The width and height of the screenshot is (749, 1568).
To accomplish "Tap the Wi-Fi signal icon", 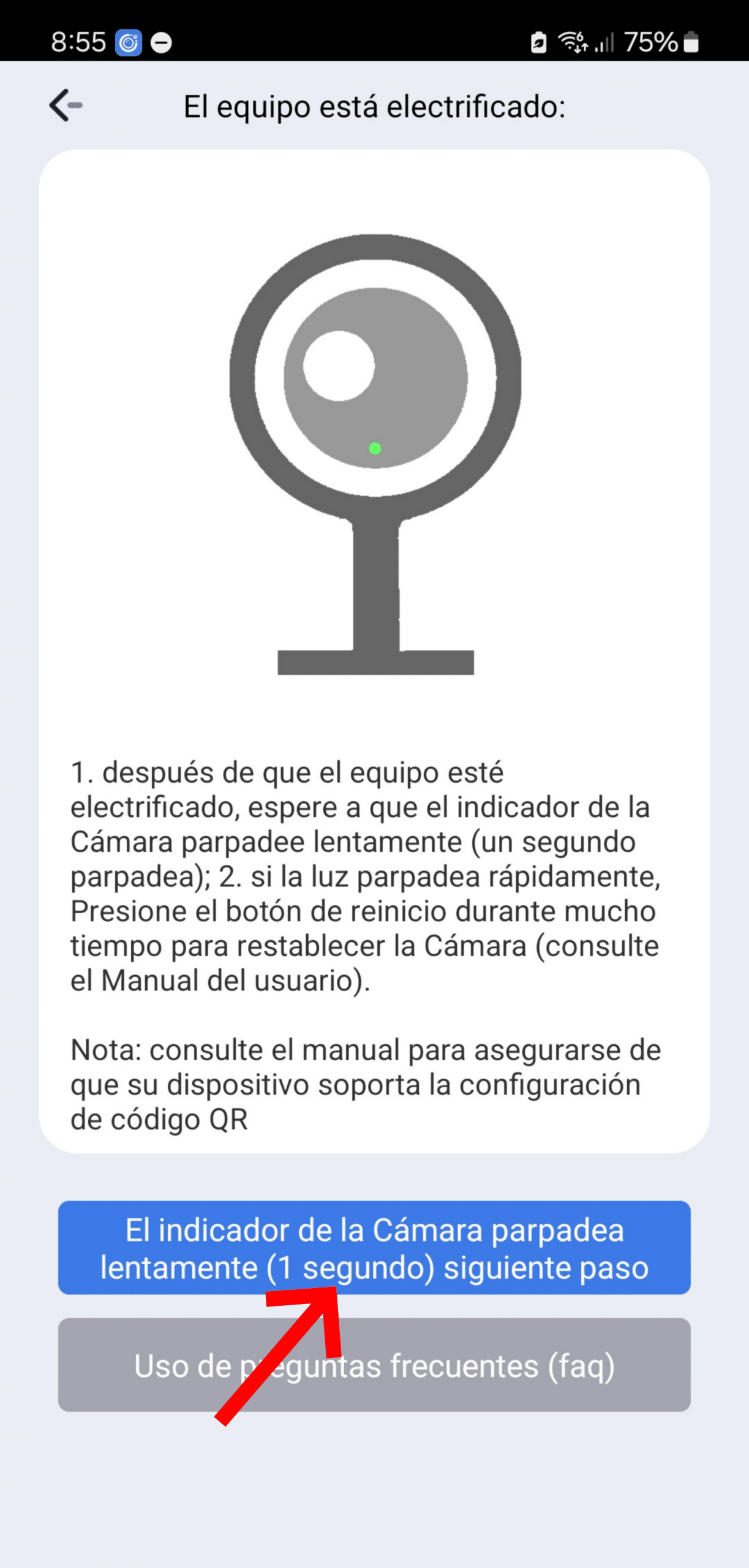I will coord(573,42).
